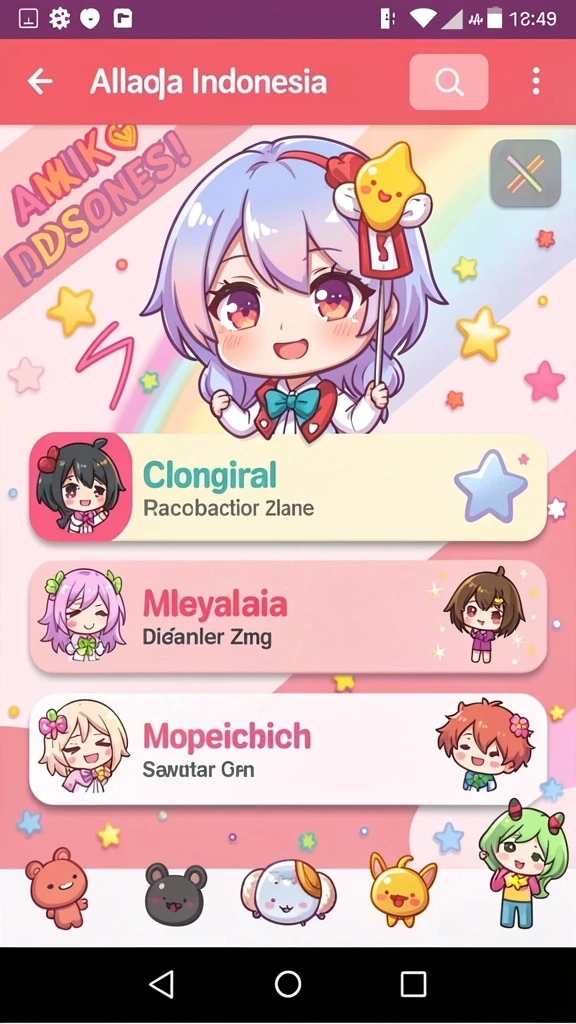Open recent apps from the navigation bar
Viewport: 576px width, 1024px height.
(x=413, y=984)
